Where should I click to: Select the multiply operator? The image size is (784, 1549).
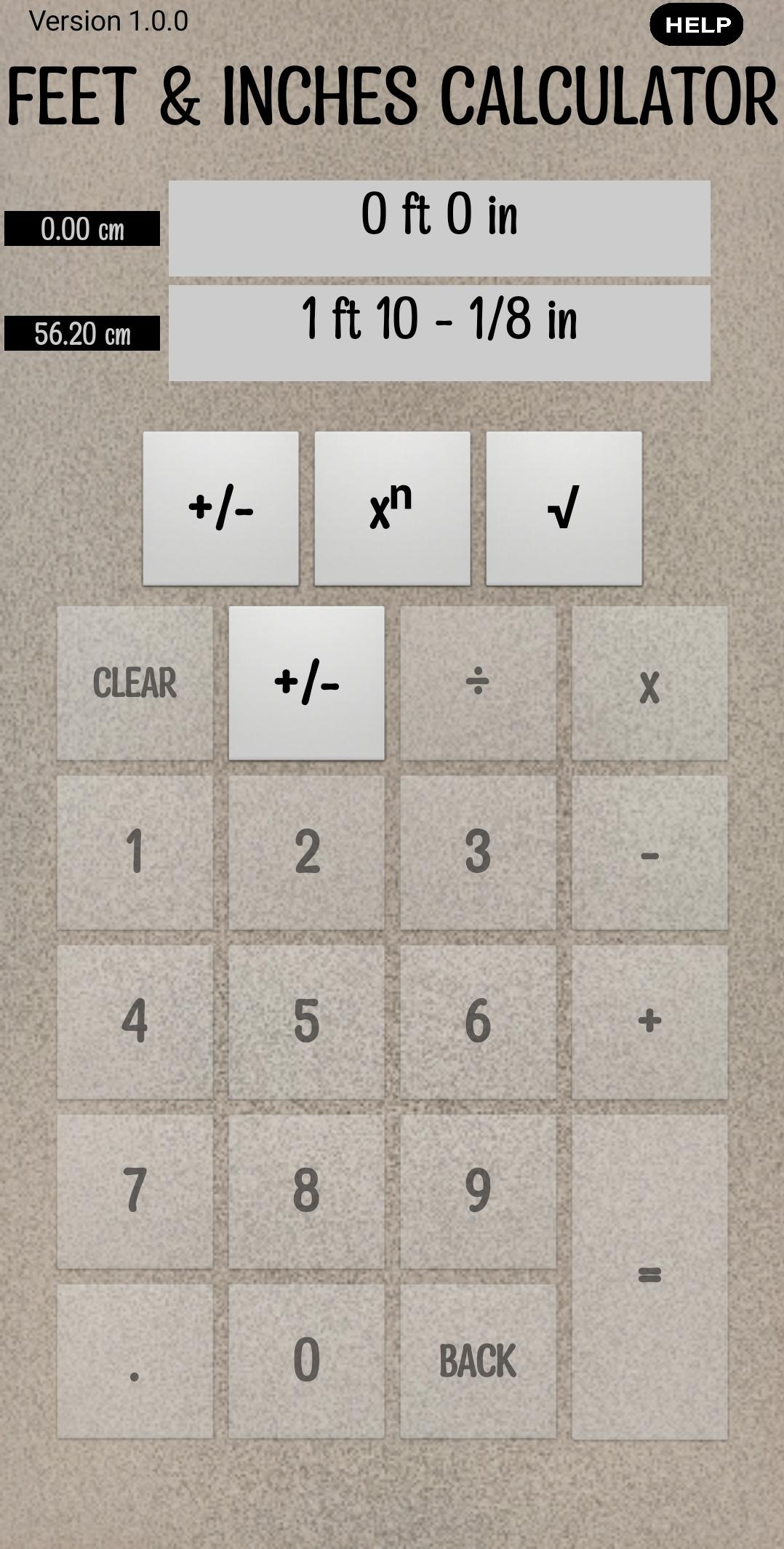click(649, 683)
